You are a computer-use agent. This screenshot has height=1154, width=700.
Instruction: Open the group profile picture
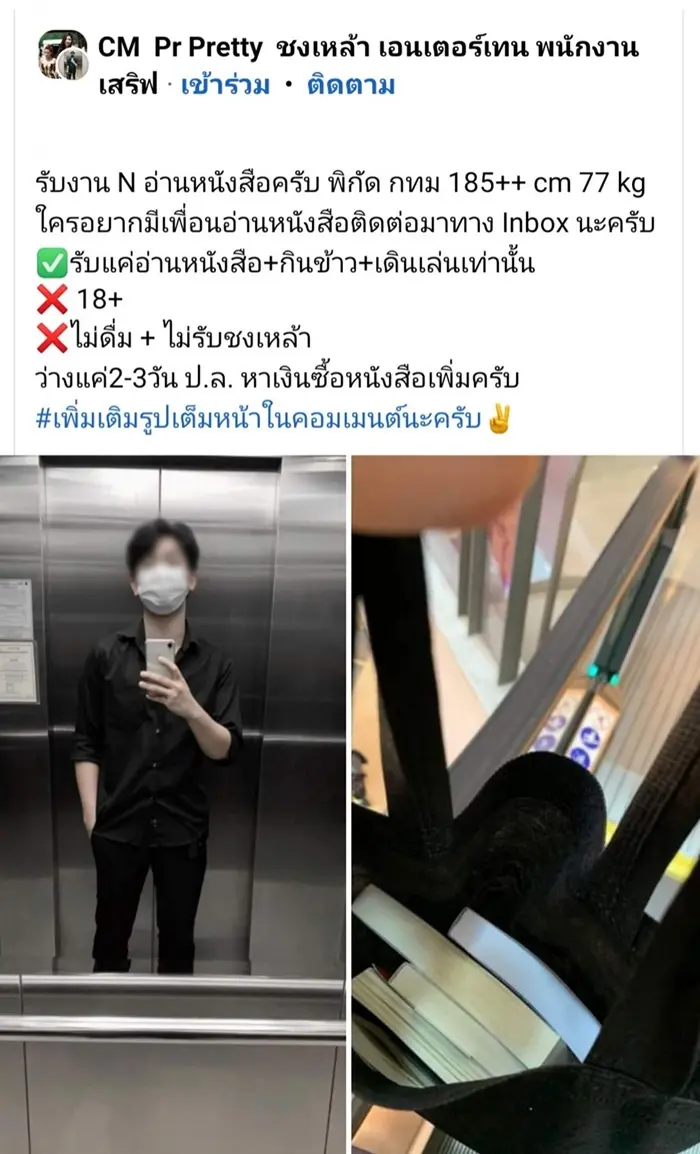[x=62, y=55]
